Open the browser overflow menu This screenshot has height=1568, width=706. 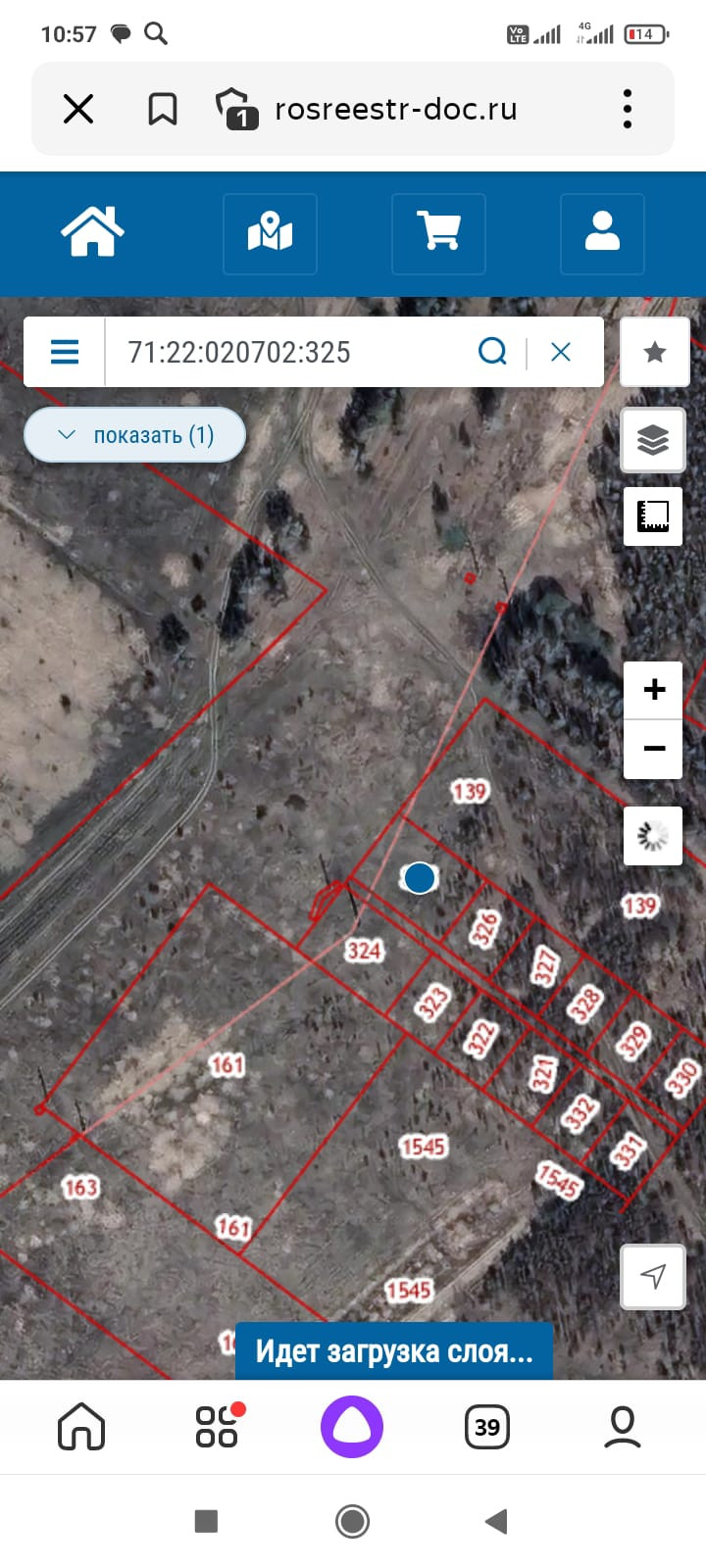coord(628,109)
